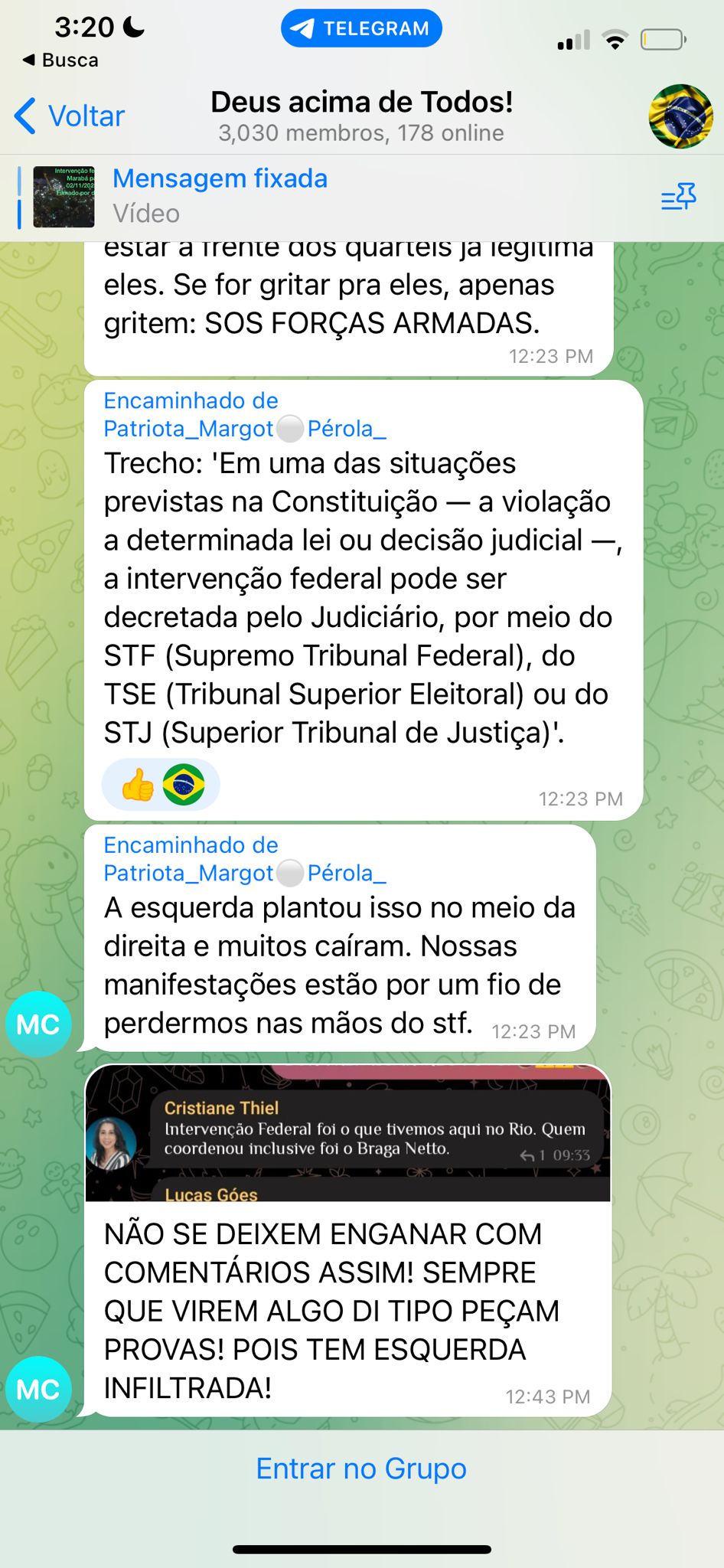View the Cristiane Thiel screenshot image

[348, 1133]
